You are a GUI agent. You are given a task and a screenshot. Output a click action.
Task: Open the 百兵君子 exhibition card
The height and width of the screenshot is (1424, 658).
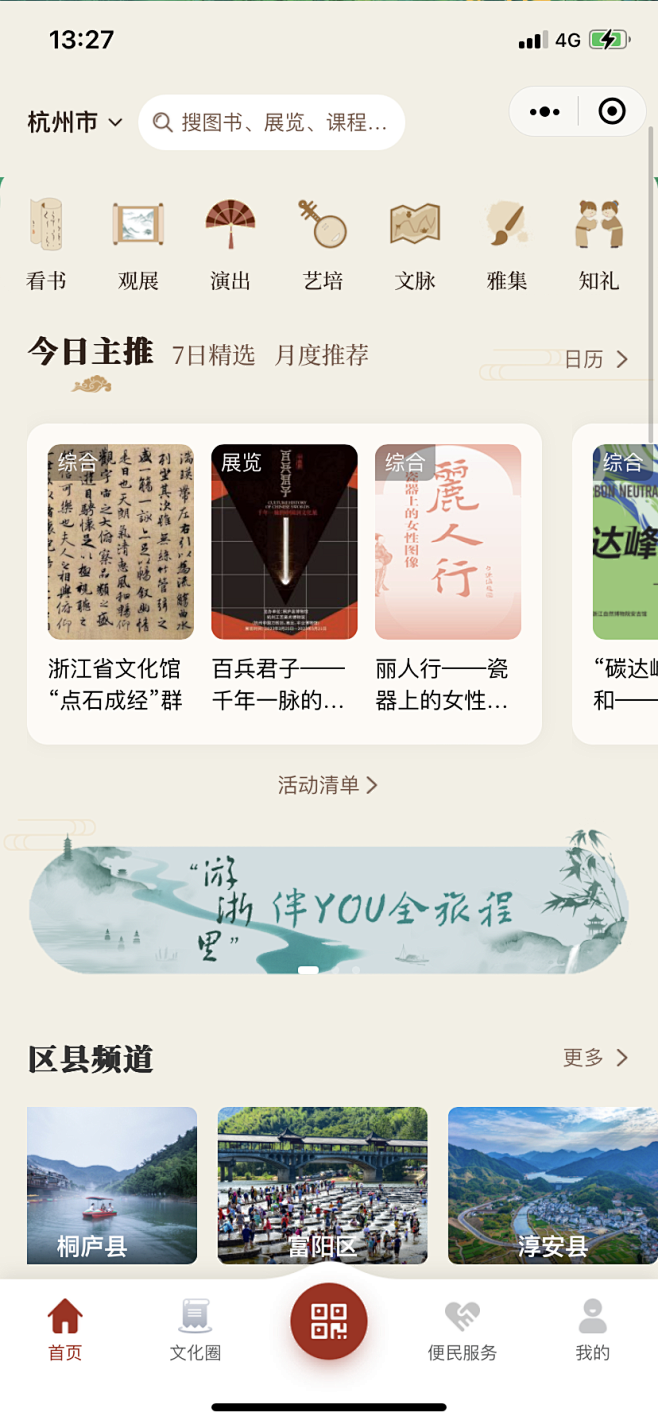(284, 579)
